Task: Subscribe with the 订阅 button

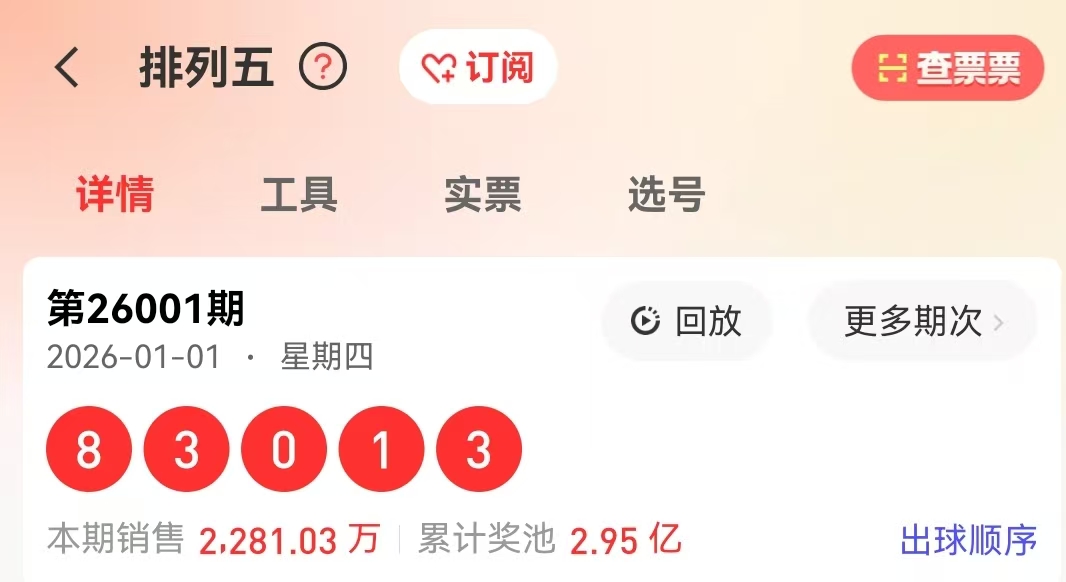Action: click(x=478, y=68)
